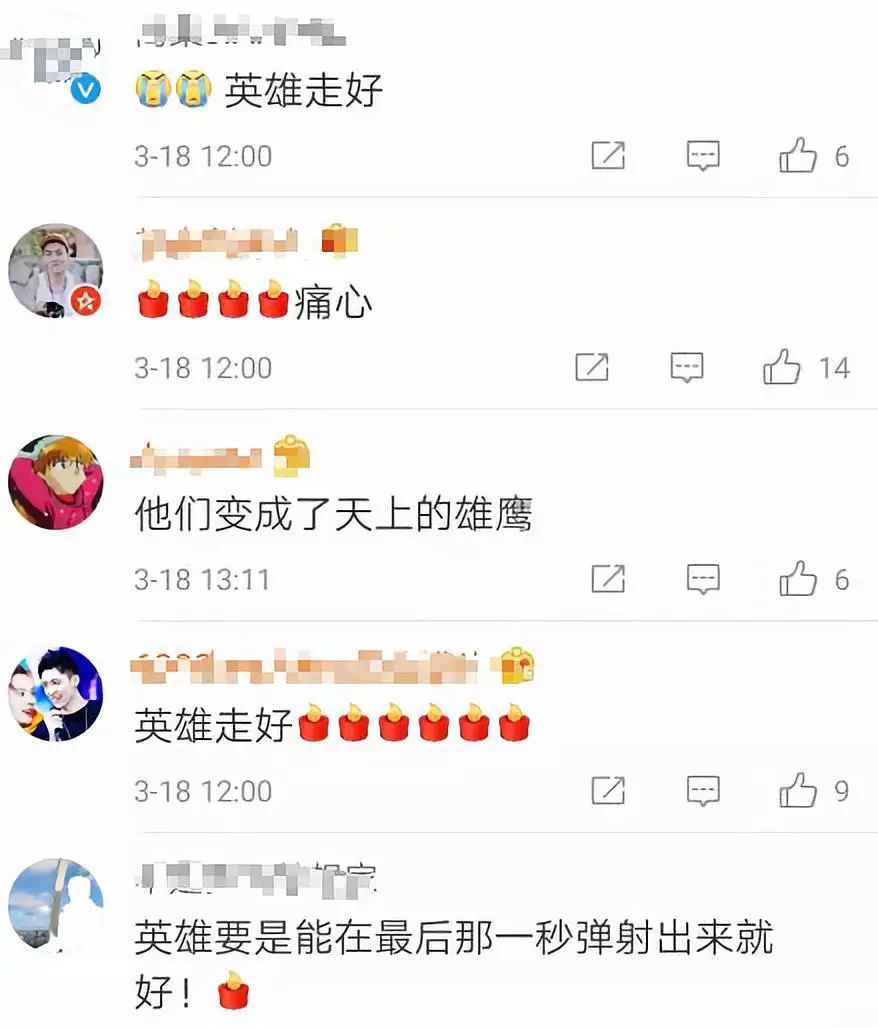The image size is (878, 1028).
Task: Like the 他们变成了天上的雄鹰 comment
Action: (x=797, y=578)
